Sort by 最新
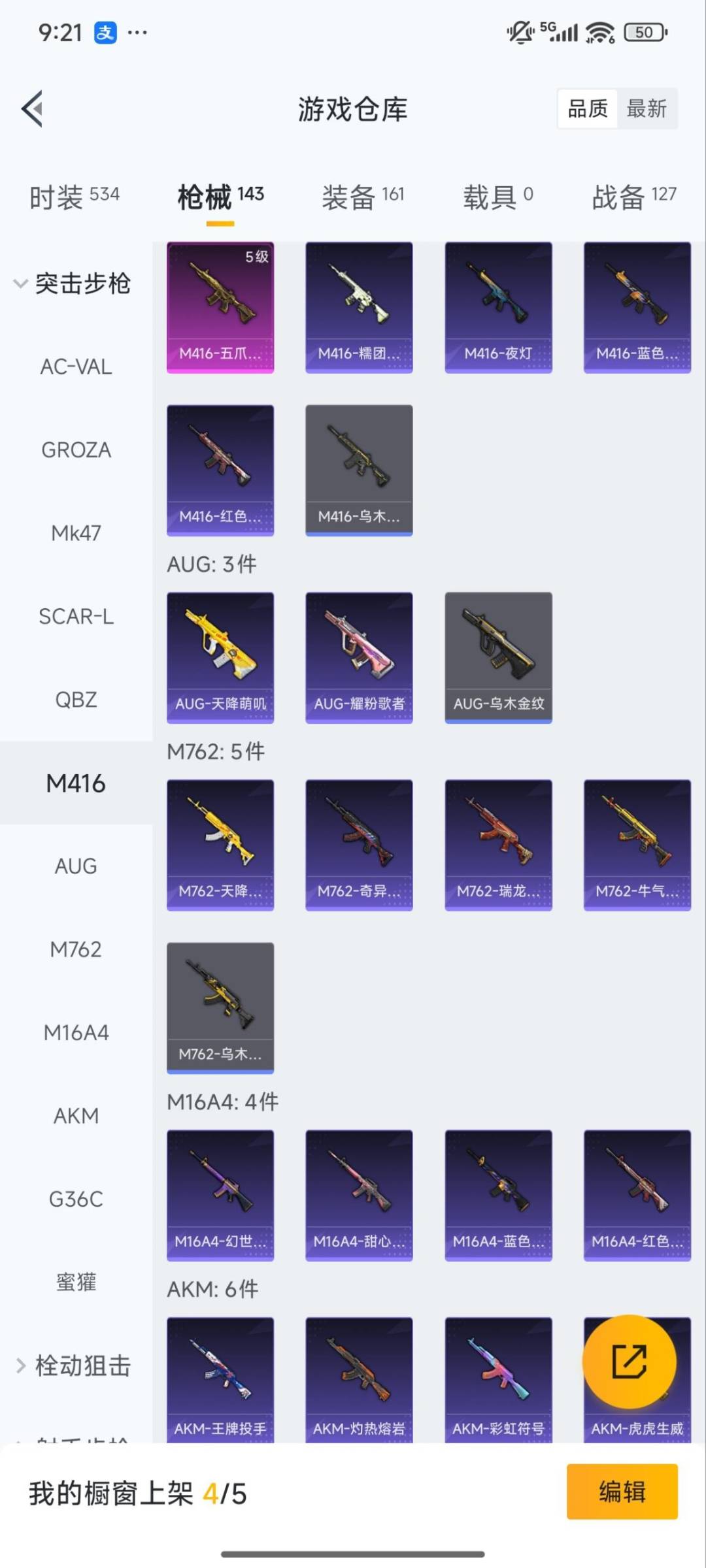Screen dimensions: 706x1568 point(647,108)
